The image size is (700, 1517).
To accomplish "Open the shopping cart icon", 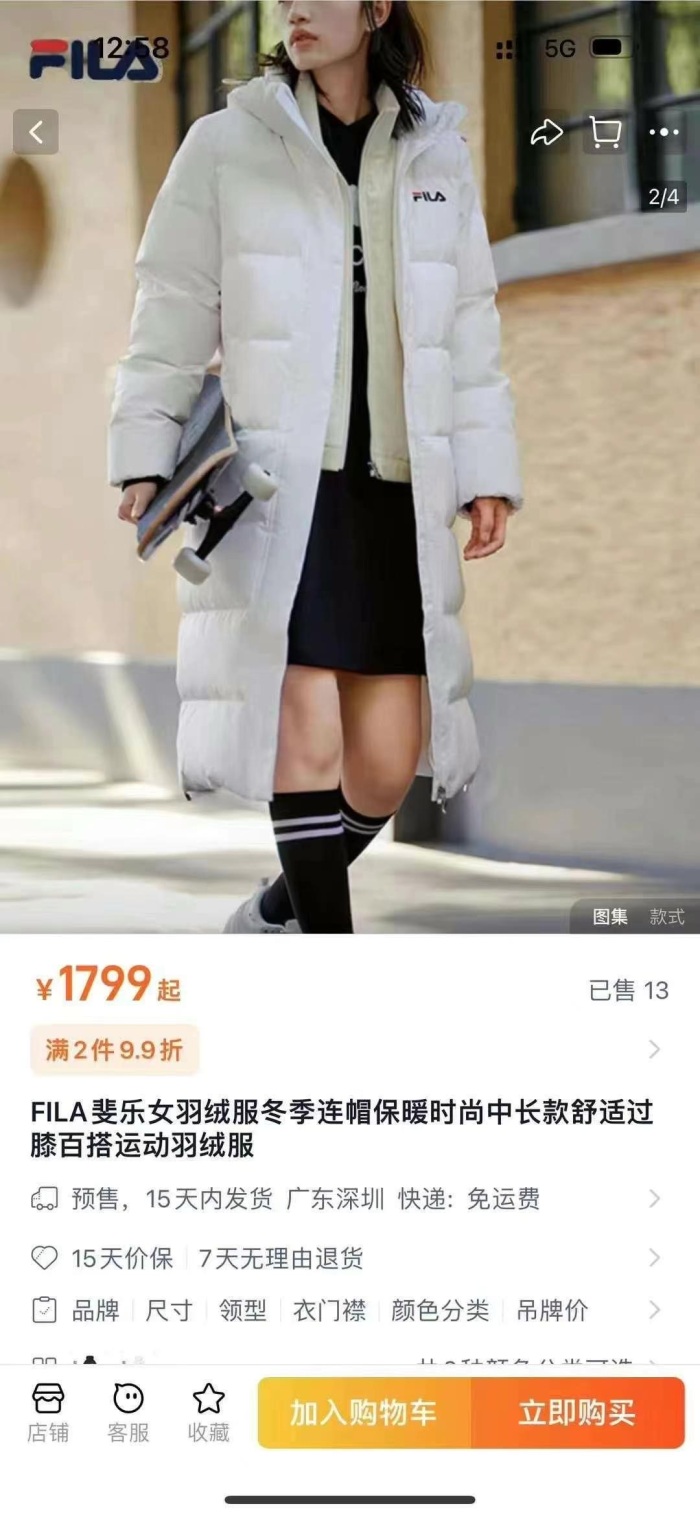I will point(604,133).
